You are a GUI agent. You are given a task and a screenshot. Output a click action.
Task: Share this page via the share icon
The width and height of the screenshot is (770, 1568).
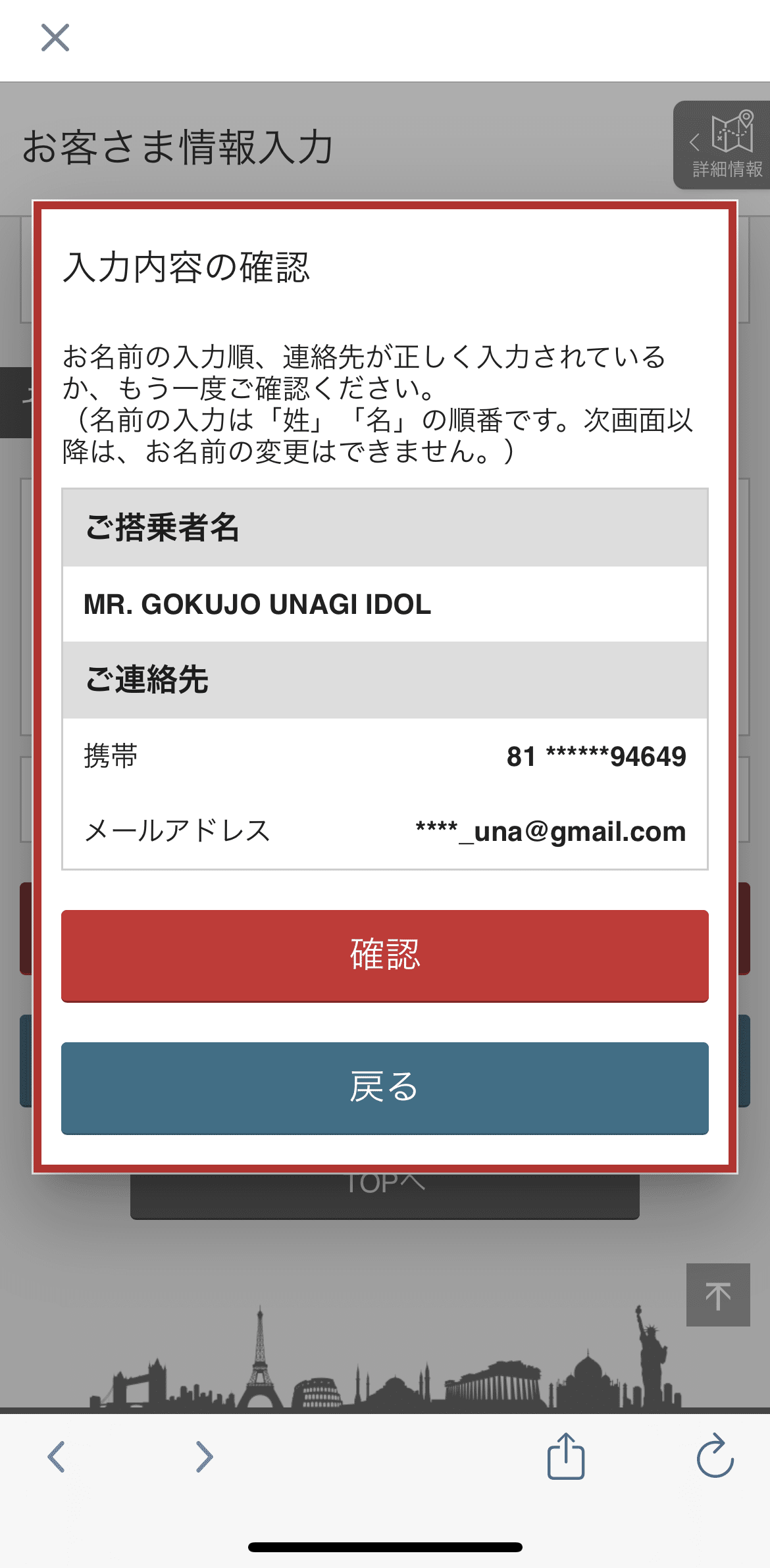566,1455
